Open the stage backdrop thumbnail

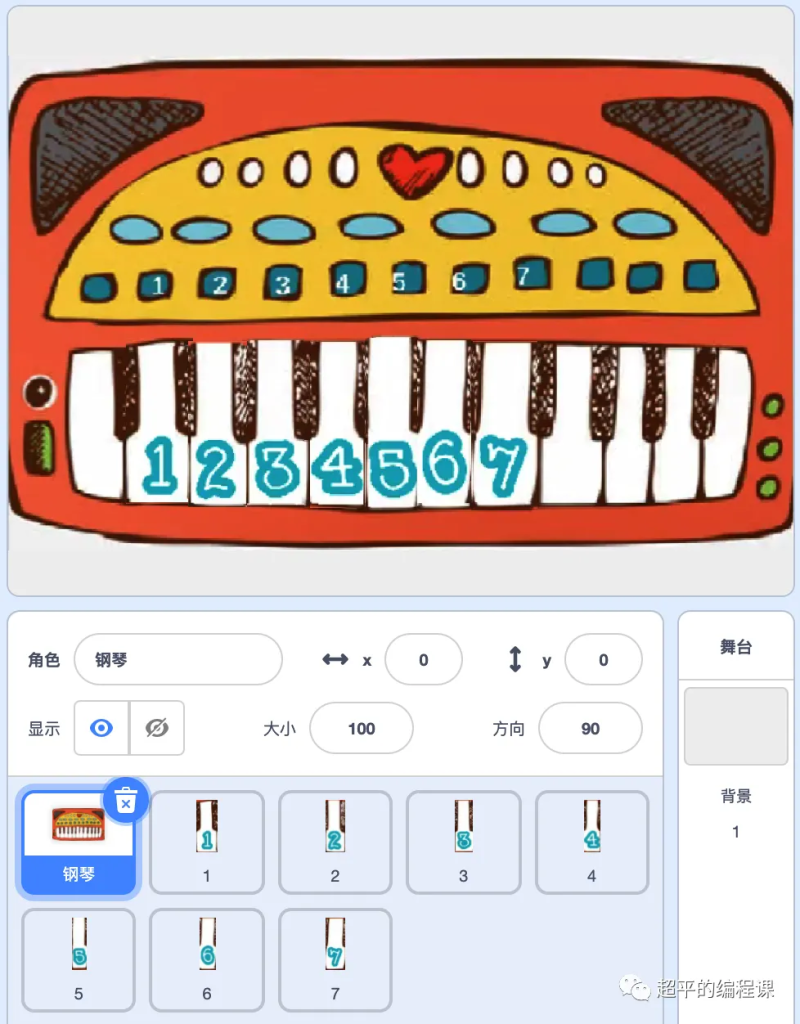point(735,726)
